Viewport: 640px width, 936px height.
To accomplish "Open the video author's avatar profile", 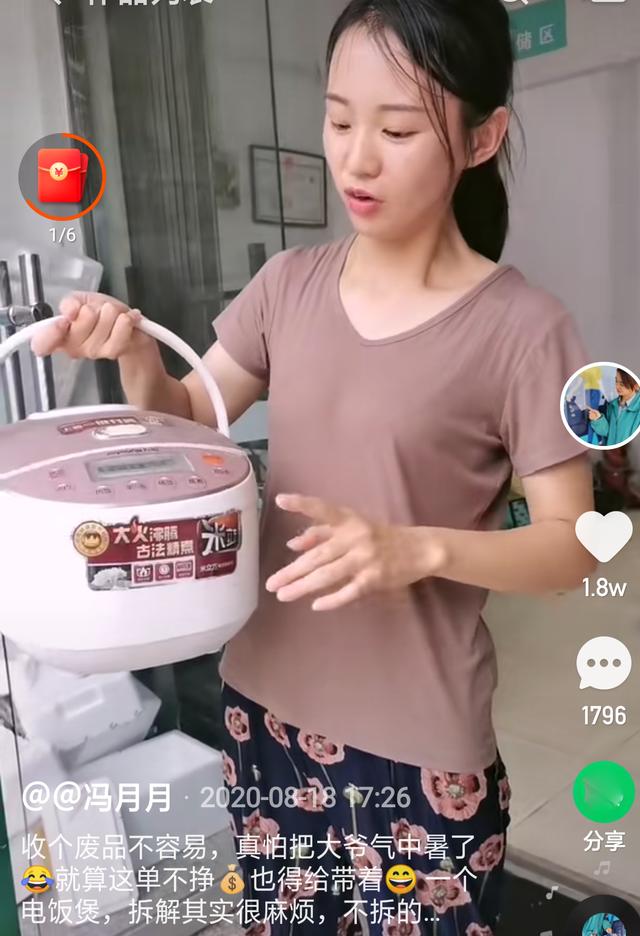I will (602, 405).
